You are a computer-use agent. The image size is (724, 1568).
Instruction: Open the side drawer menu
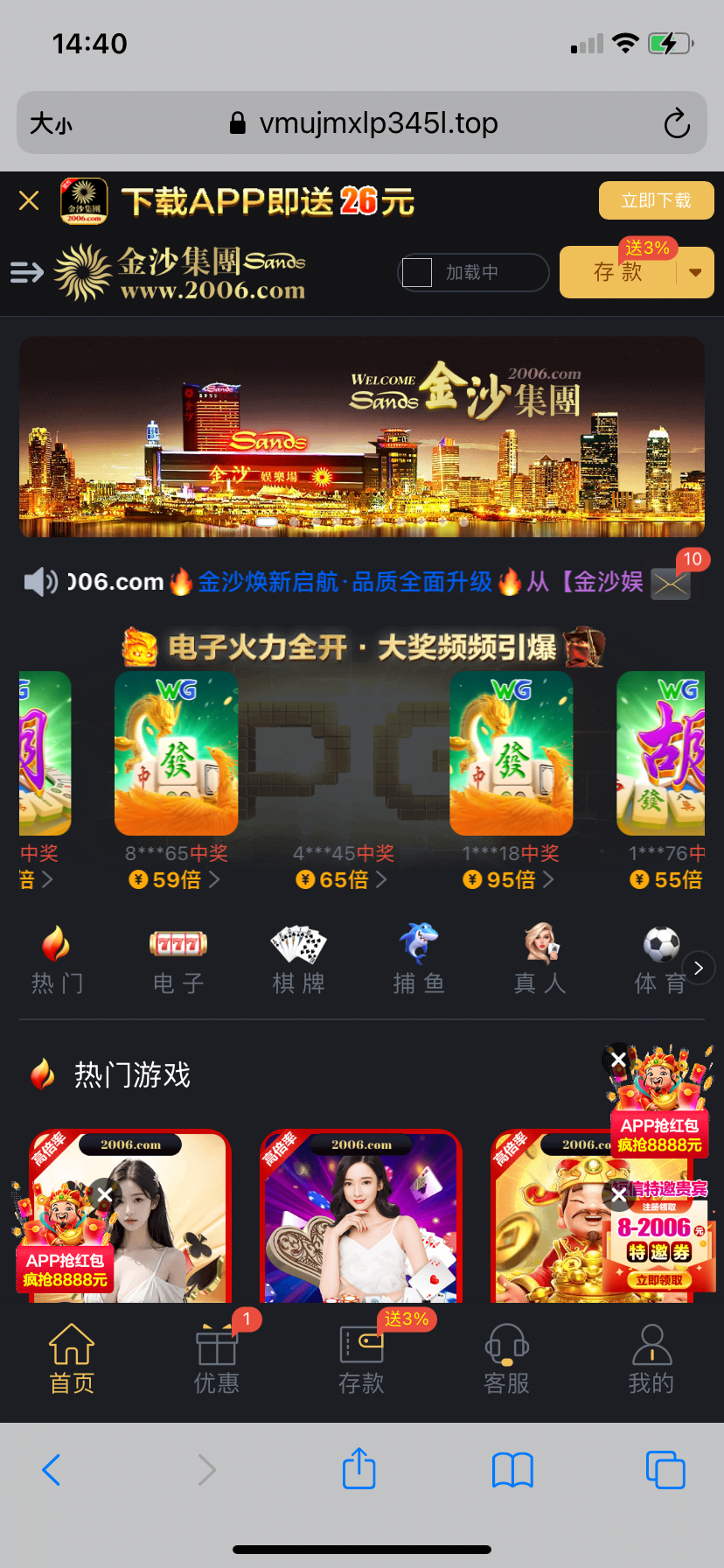point(26,273)
